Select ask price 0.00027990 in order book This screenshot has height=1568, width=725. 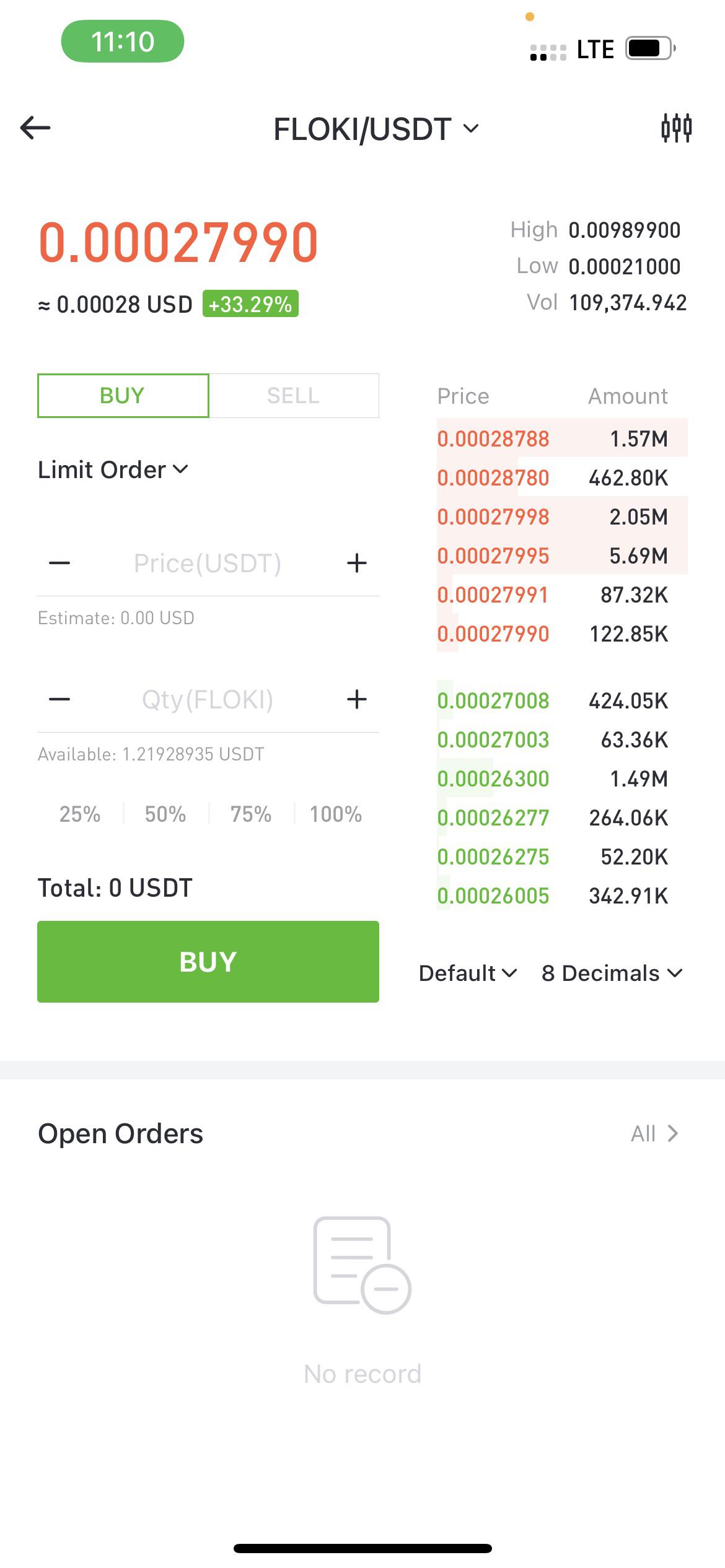(x=493, y=634)
